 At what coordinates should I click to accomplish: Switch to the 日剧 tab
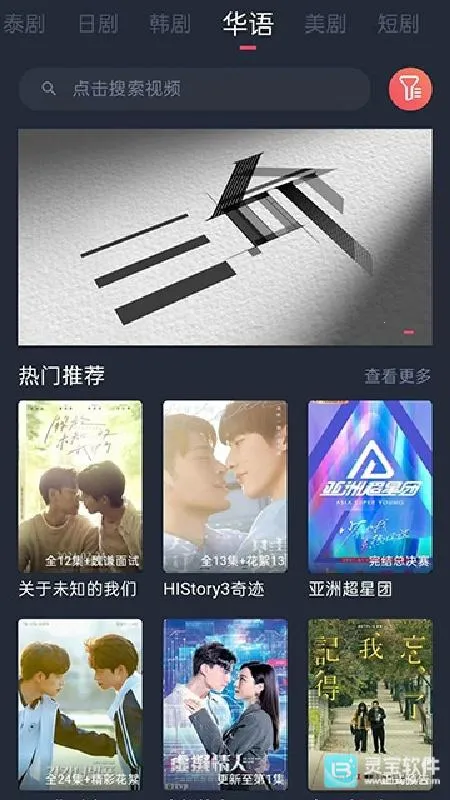pyautogui.click(x=98, y=23)
